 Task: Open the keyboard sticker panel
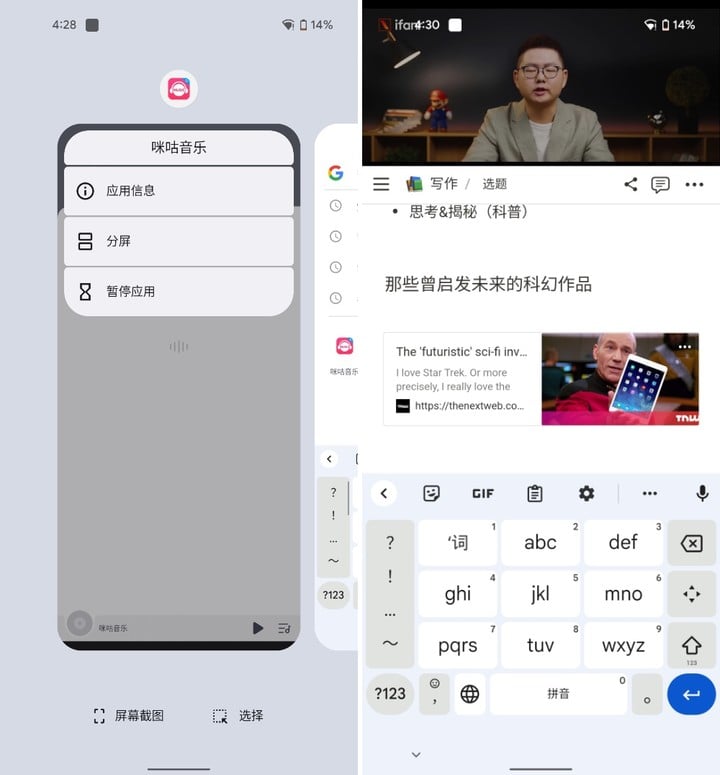tap(431, 493)
